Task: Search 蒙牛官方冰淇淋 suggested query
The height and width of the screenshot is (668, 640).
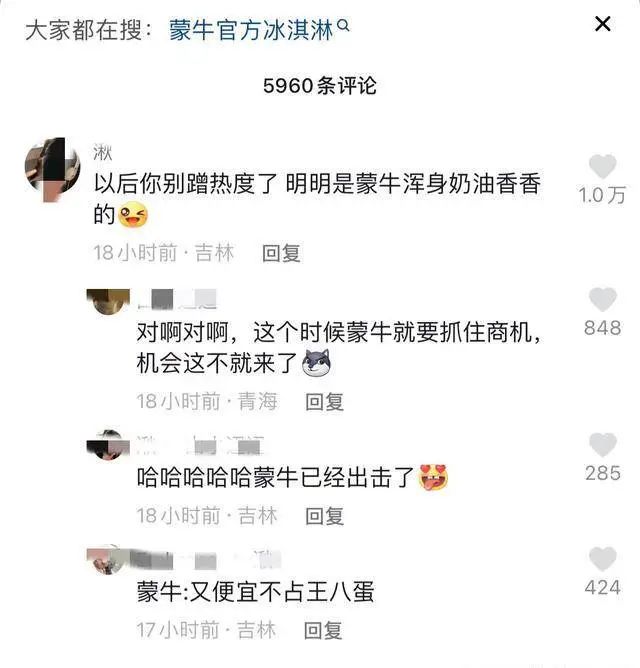Action: (x=257, y=30)
